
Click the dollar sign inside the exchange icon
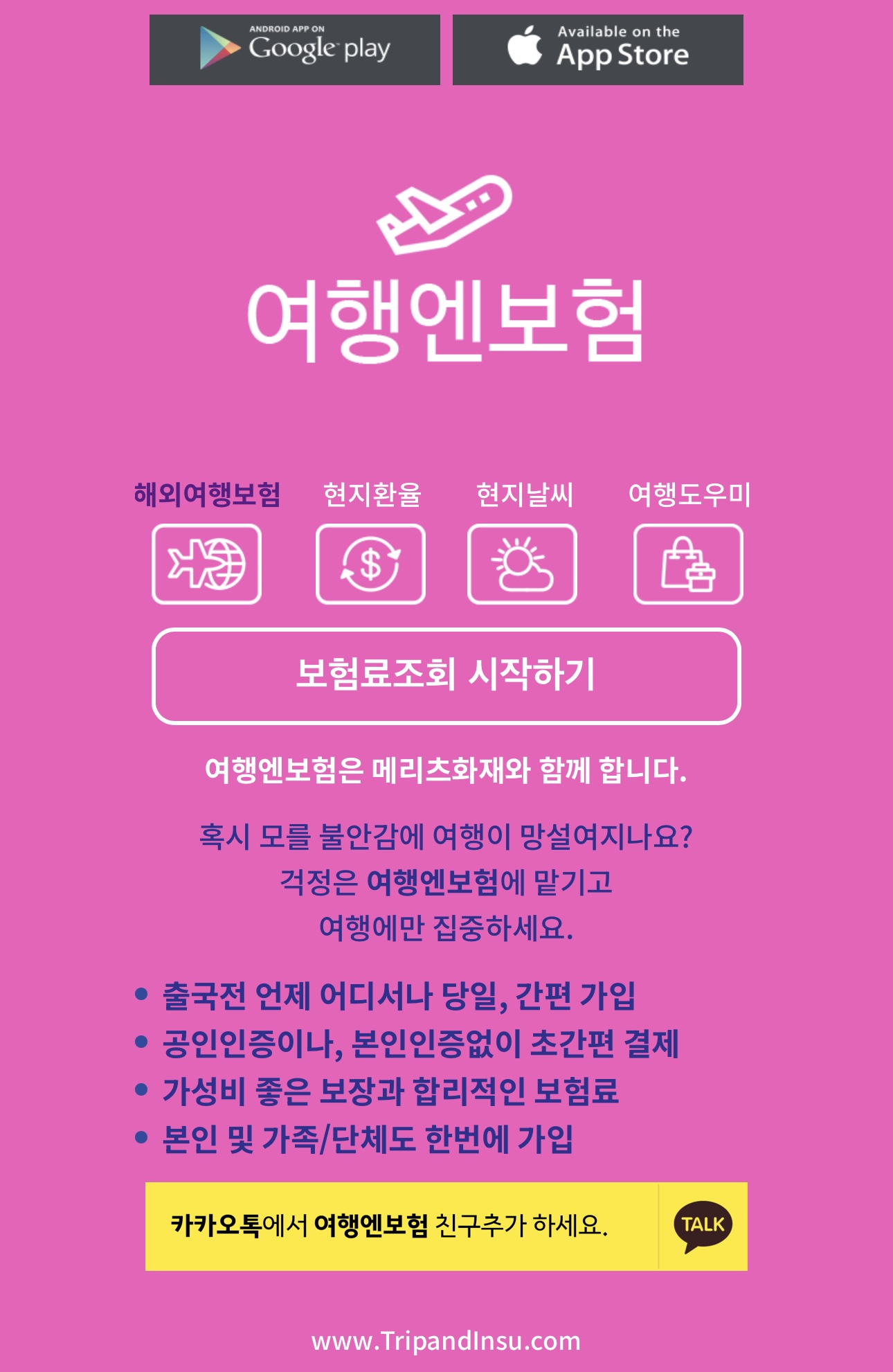pyautogui.click(x=371, y=564)
